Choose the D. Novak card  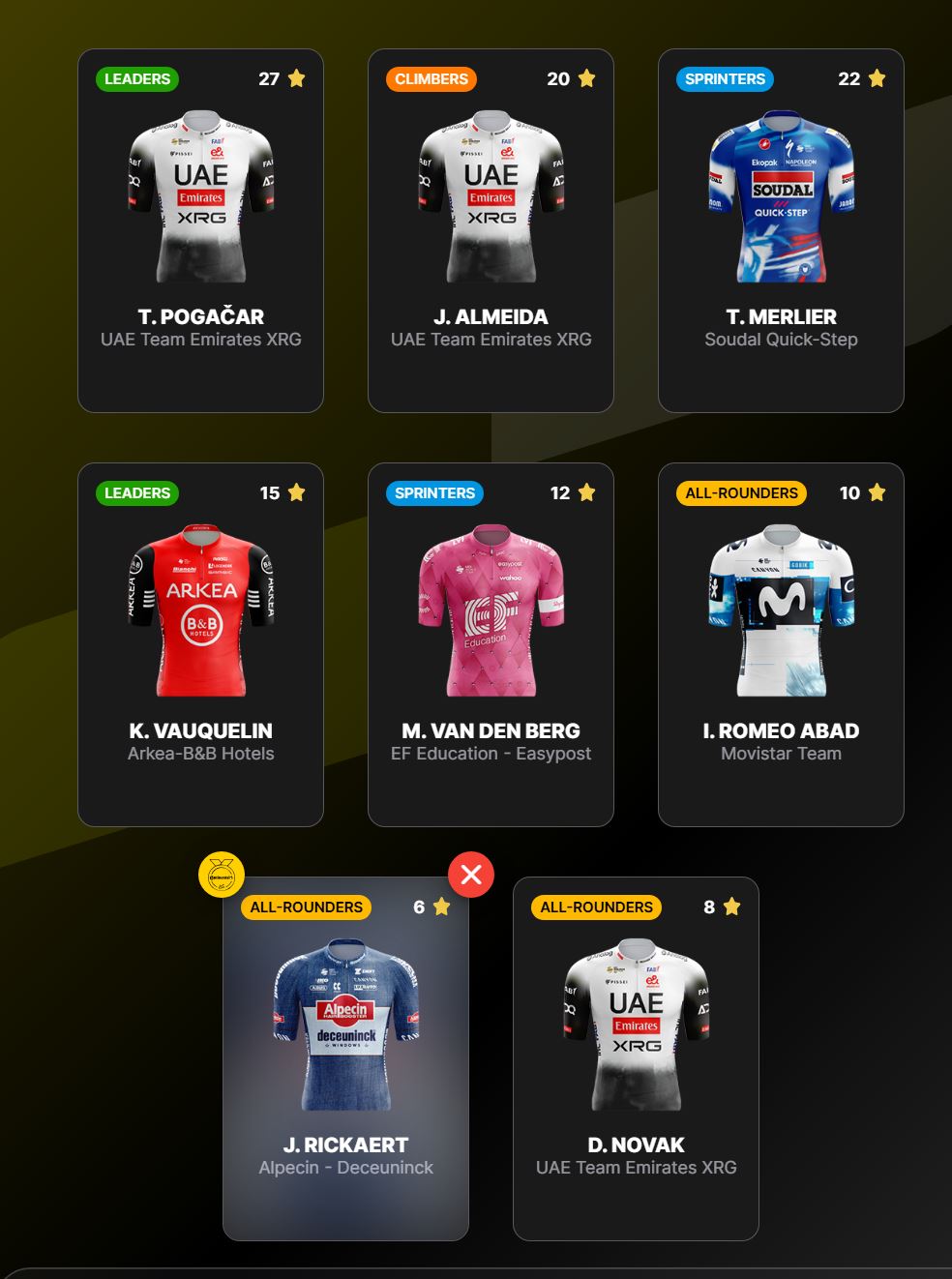tap(636, 1059)
